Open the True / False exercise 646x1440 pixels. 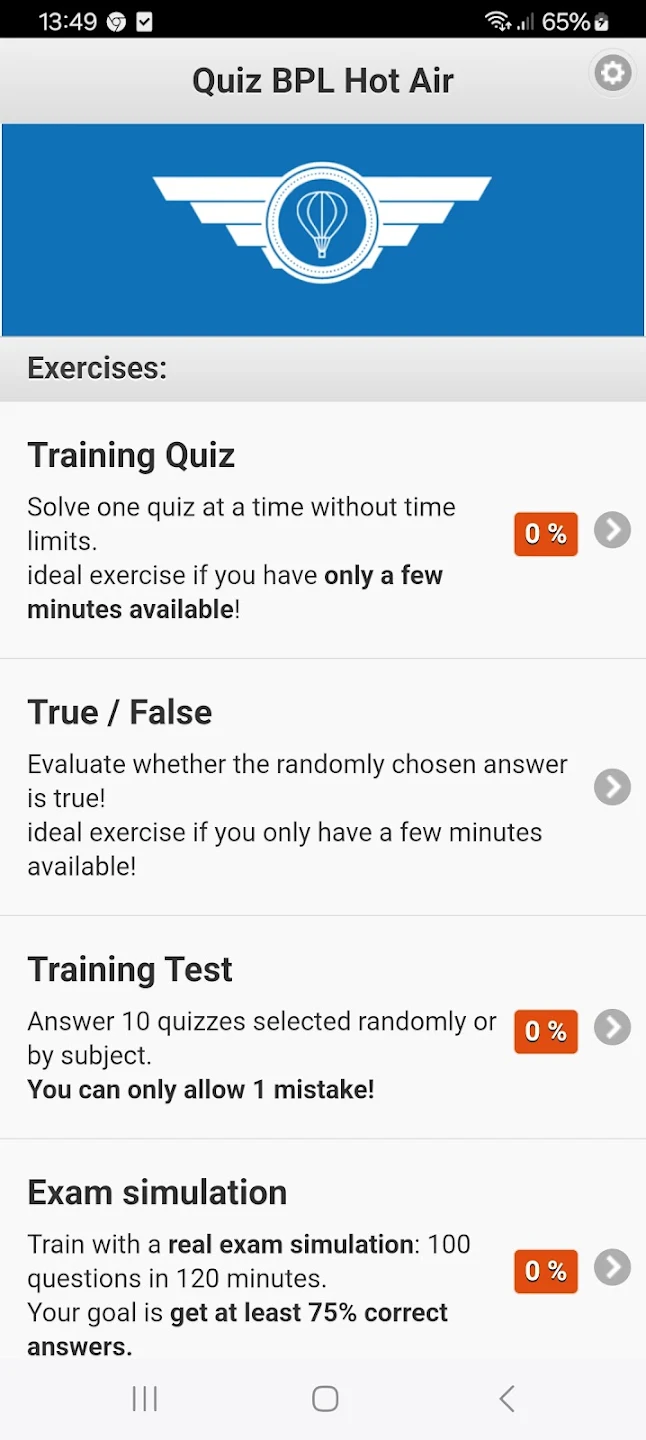tap(612, 787)
